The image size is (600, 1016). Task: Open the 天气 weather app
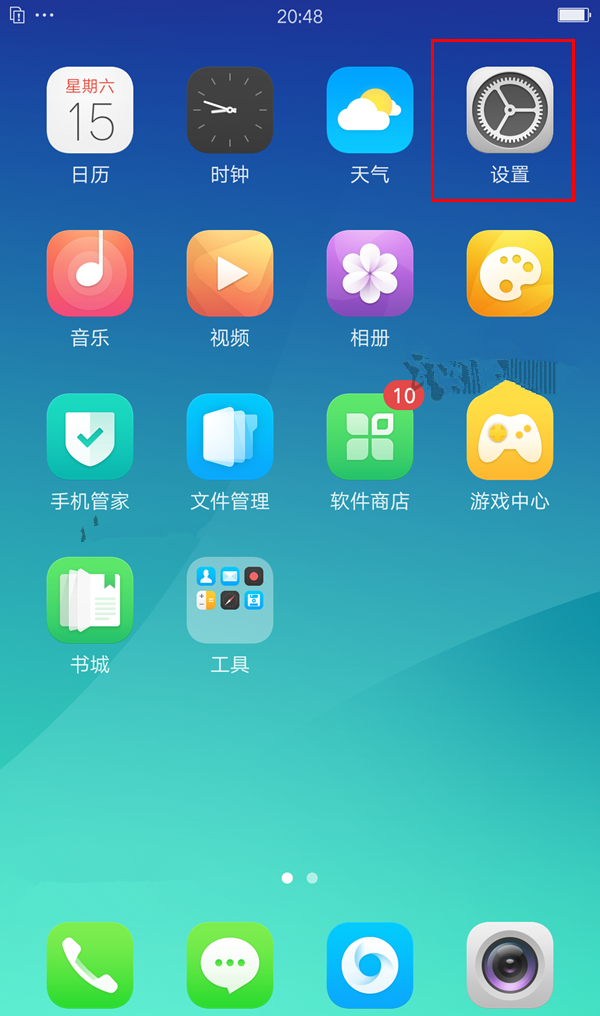coord(370,110)
